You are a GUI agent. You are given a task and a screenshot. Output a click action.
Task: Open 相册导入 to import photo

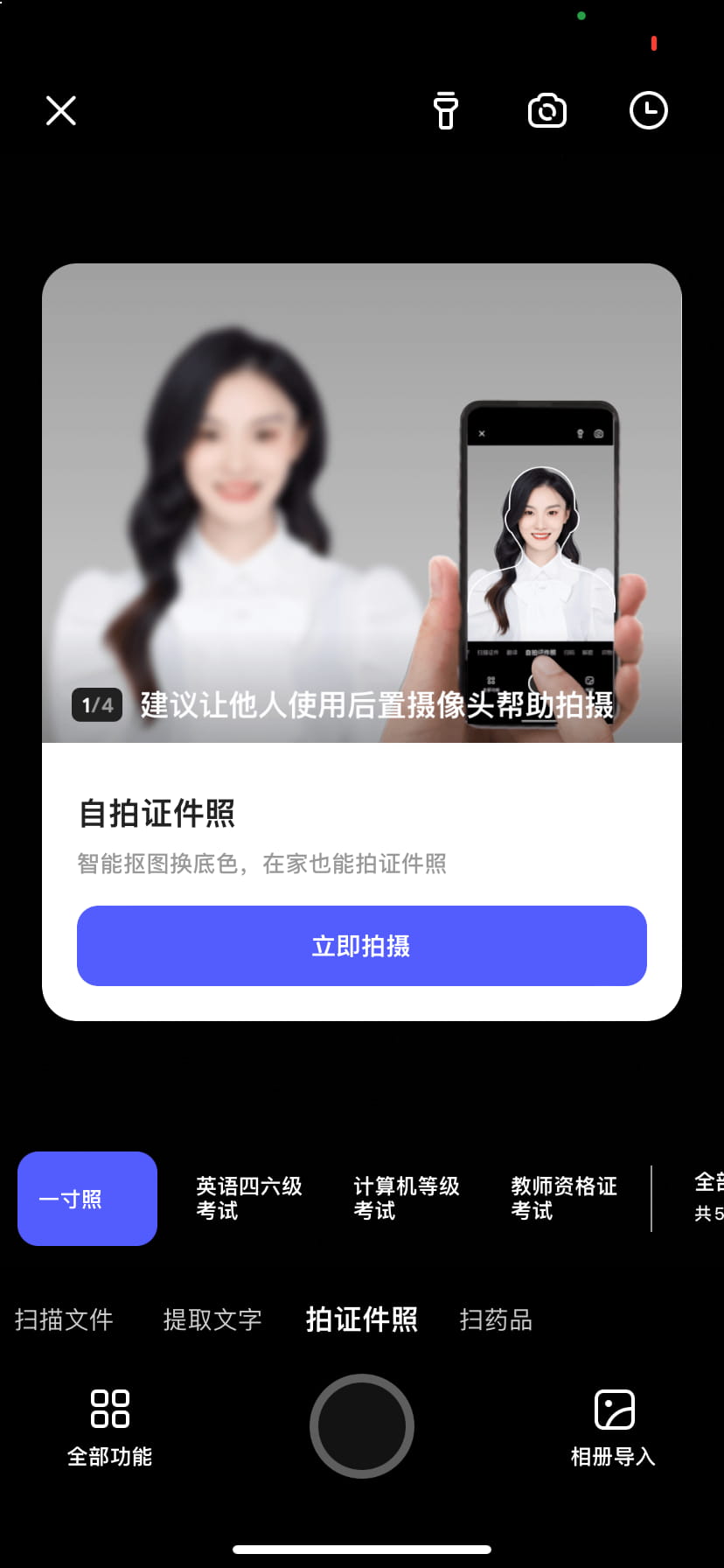click(x=614, y=1427)
